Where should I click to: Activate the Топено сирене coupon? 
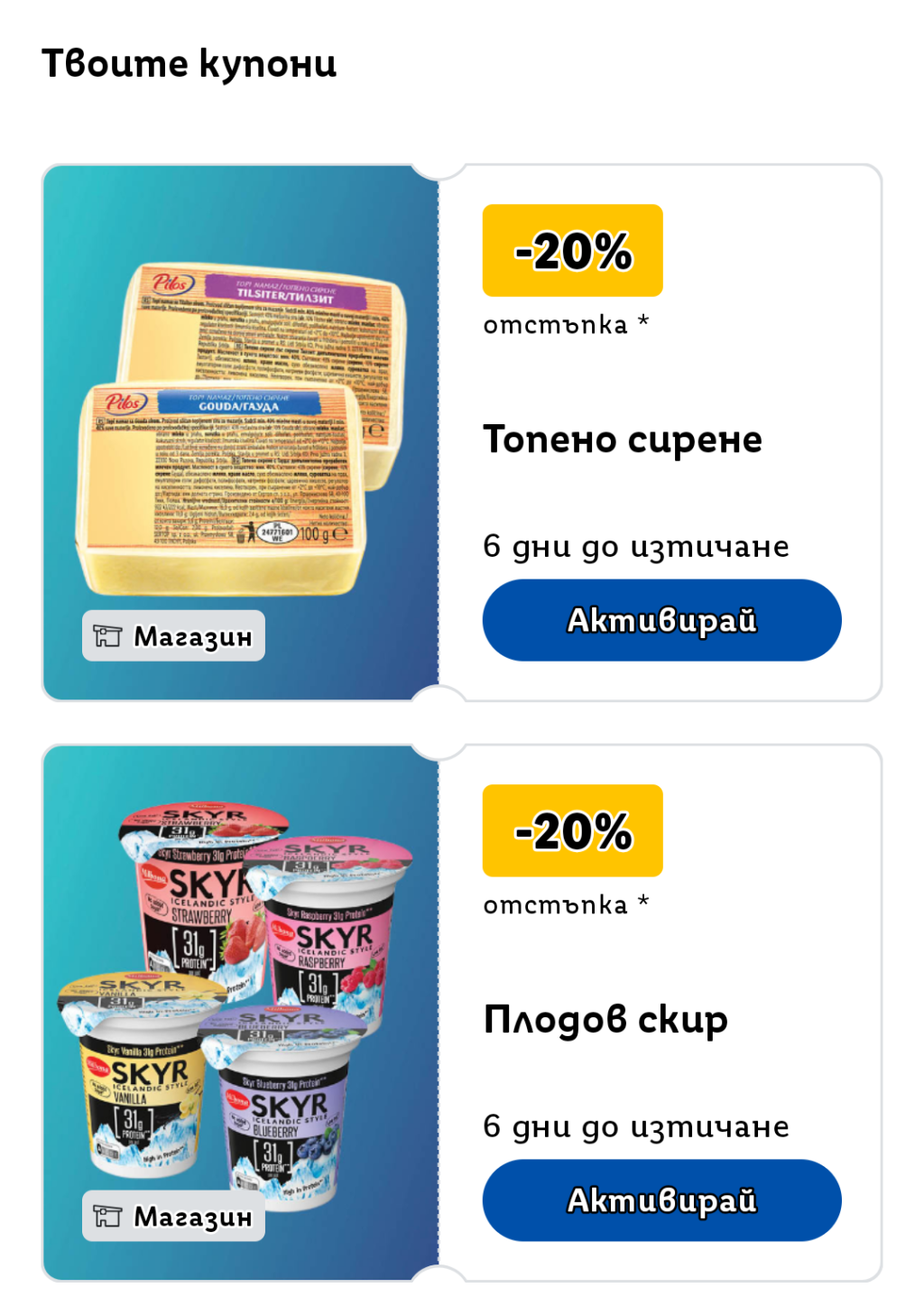point(661,620)
